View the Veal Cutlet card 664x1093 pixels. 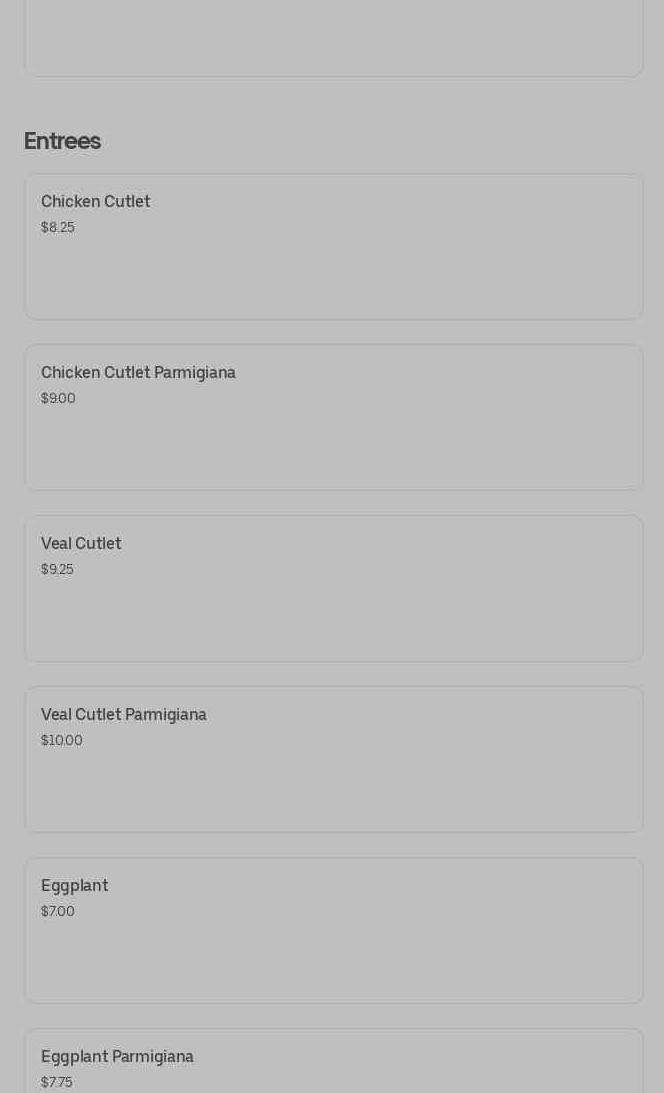333,589
